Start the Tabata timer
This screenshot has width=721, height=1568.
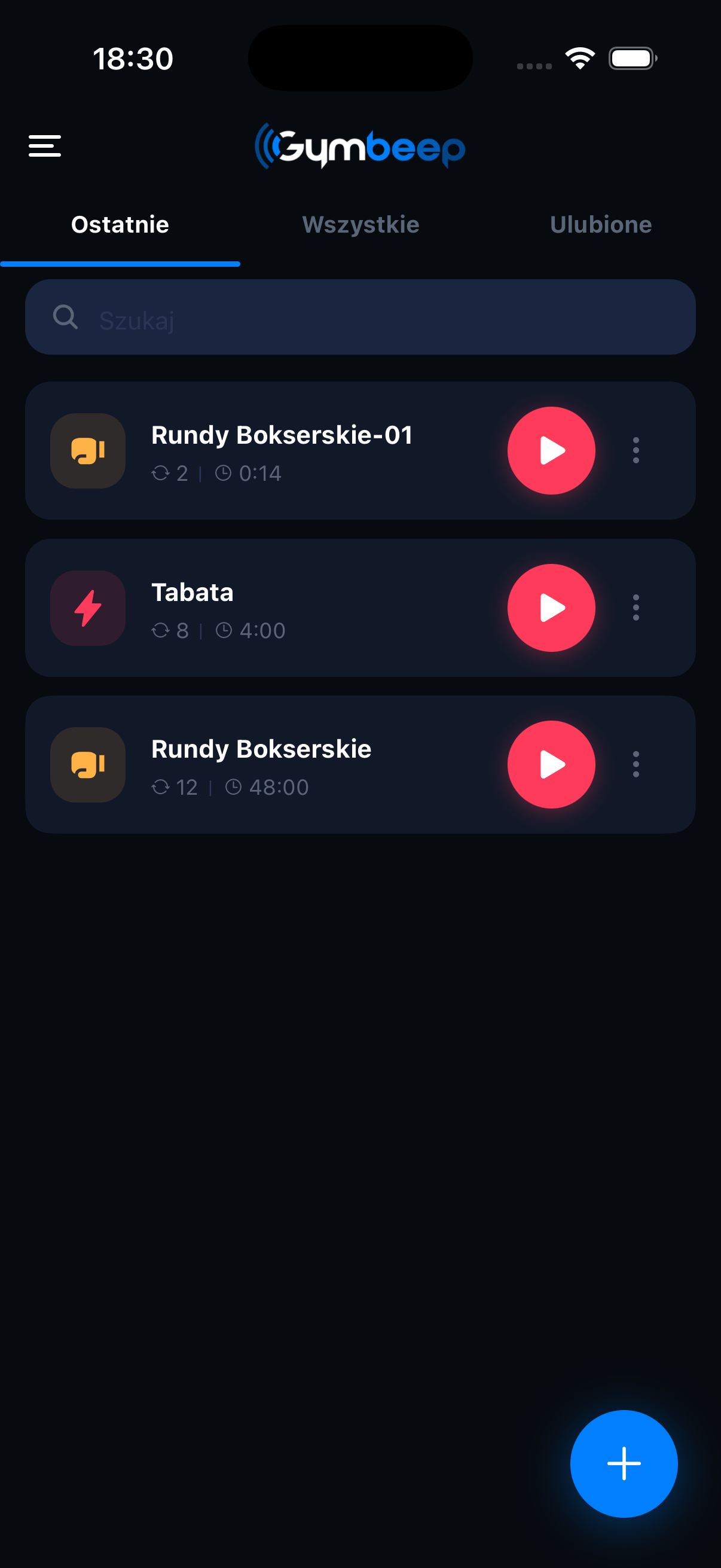[x=551, y=608]
